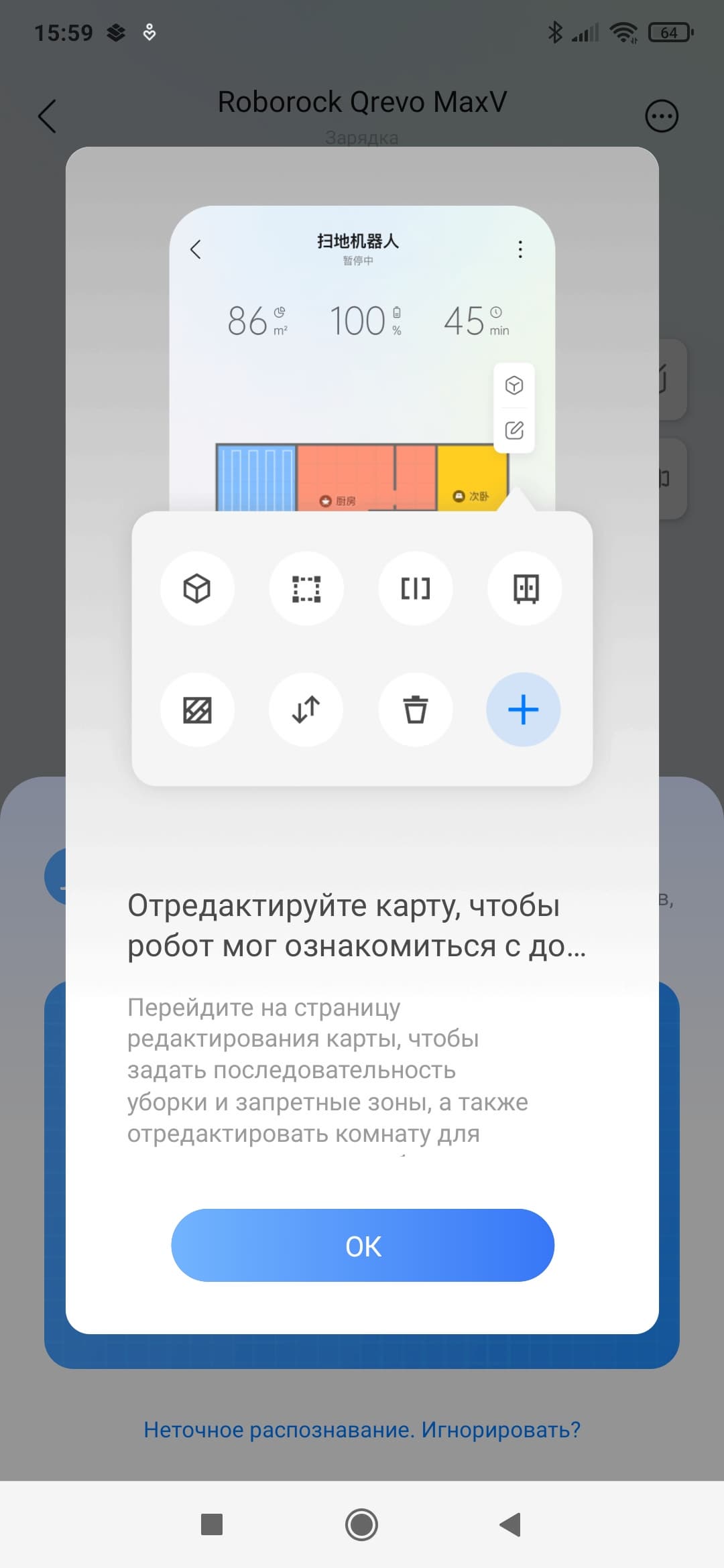Tap the system back button
Image resolution: width=724 pixels, height=1568 pixels.
[511, 1524]
